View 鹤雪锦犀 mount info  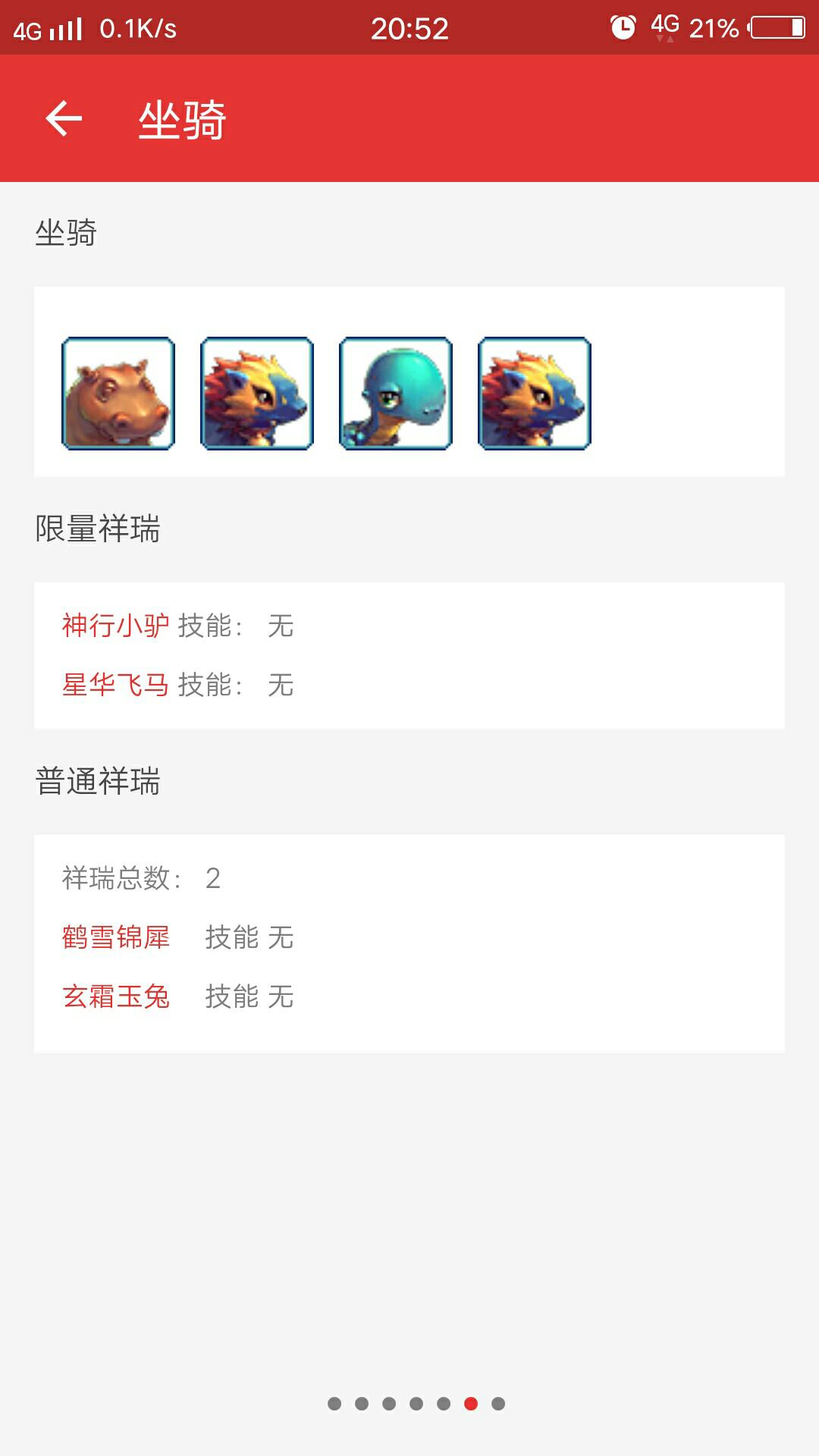116,937
